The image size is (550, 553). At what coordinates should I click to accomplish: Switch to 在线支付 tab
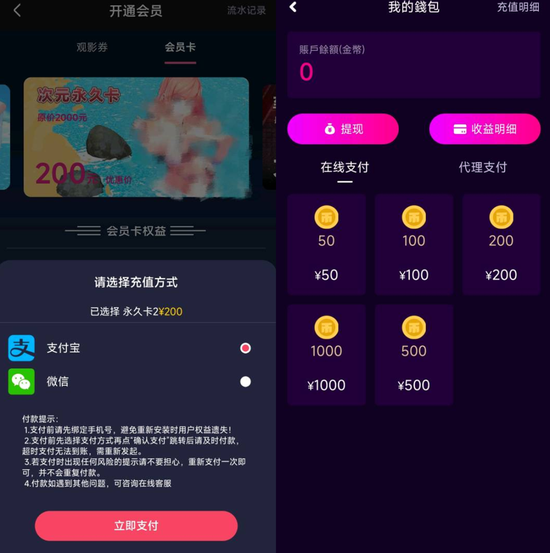(345, 168)
